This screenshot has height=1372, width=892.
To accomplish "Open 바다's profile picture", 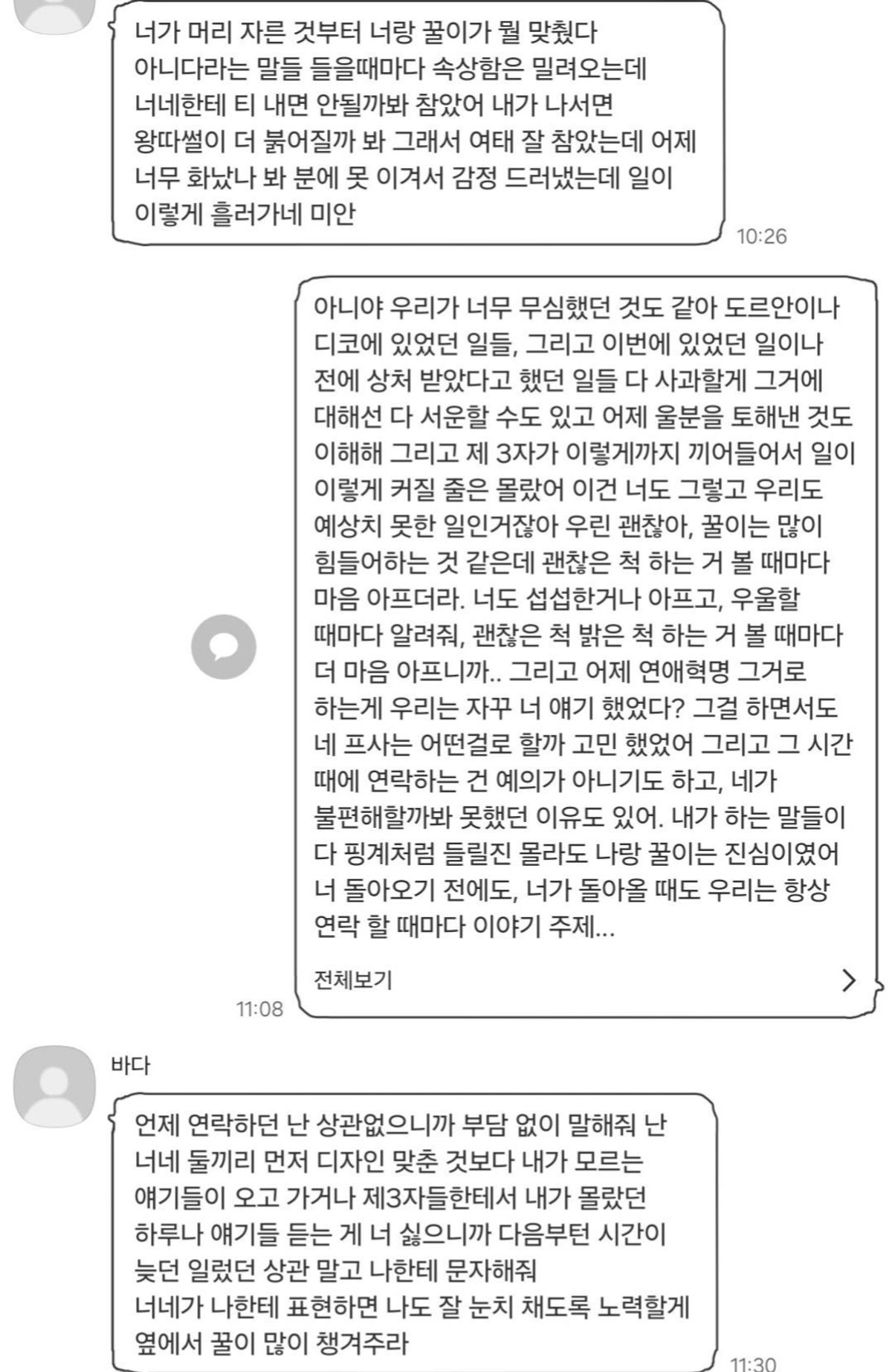I will click(56, 1087).
